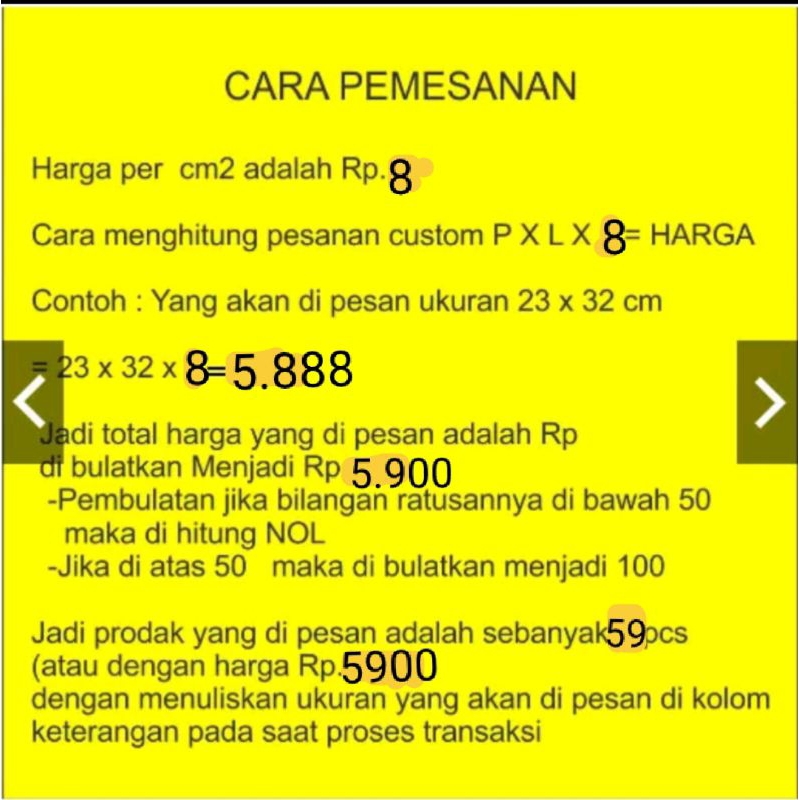Show the next image with the right arrow
Viewport: 800px width, 800px height.
pyautogui.click(x=768, y=401)
